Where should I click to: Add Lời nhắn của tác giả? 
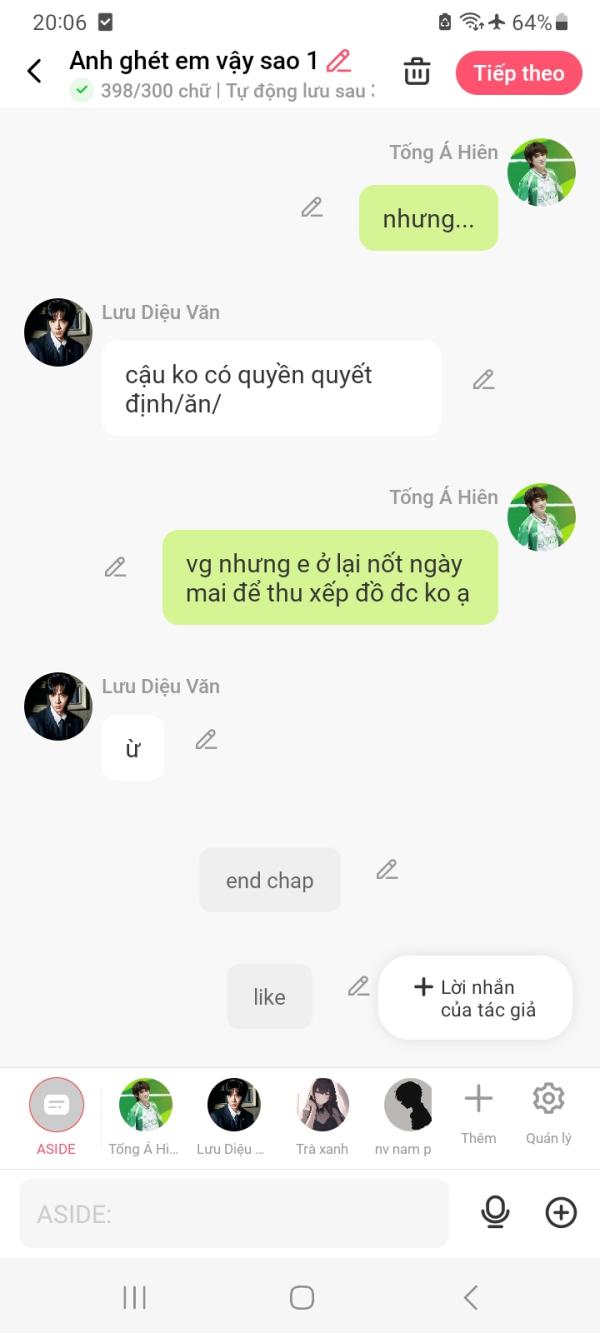(475, 998)
